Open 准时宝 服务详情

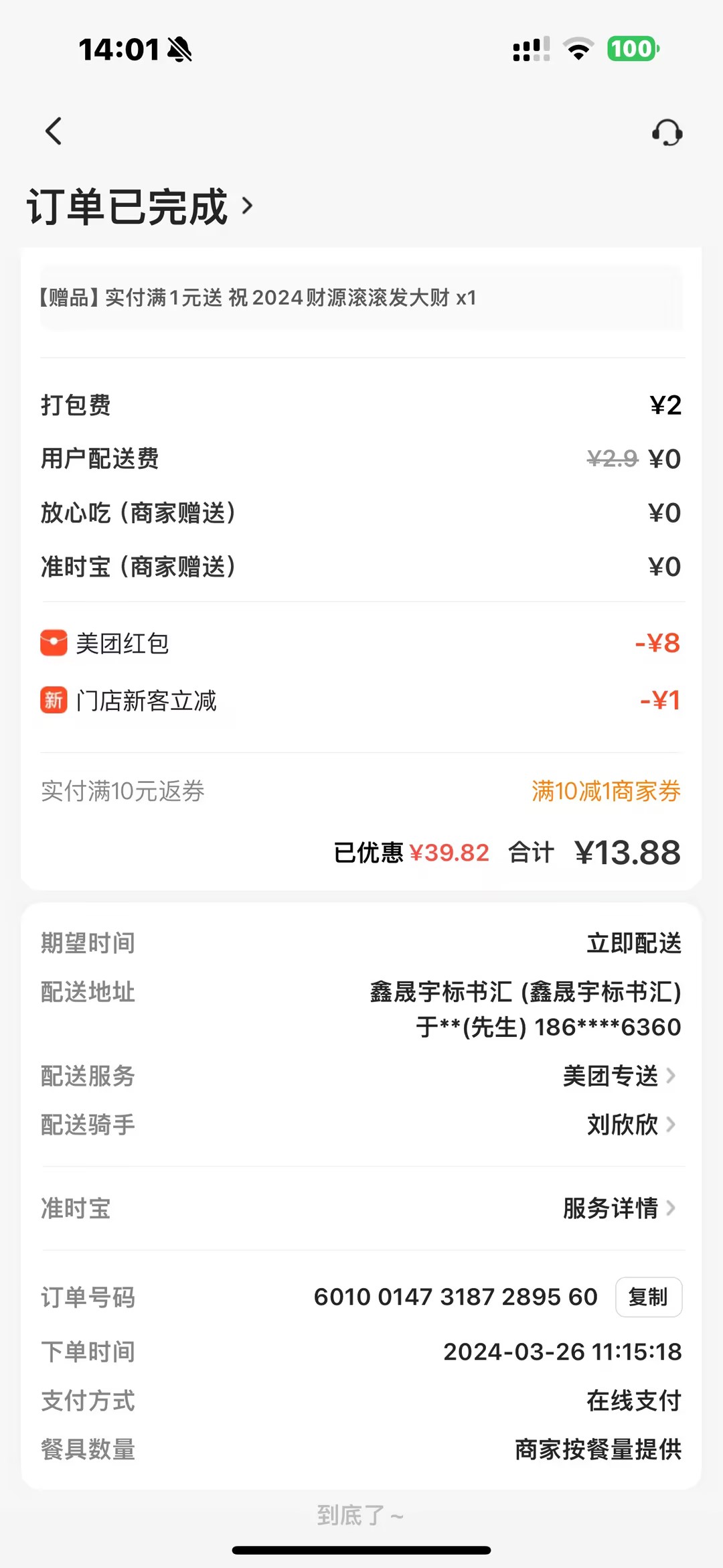[619, 1208]
